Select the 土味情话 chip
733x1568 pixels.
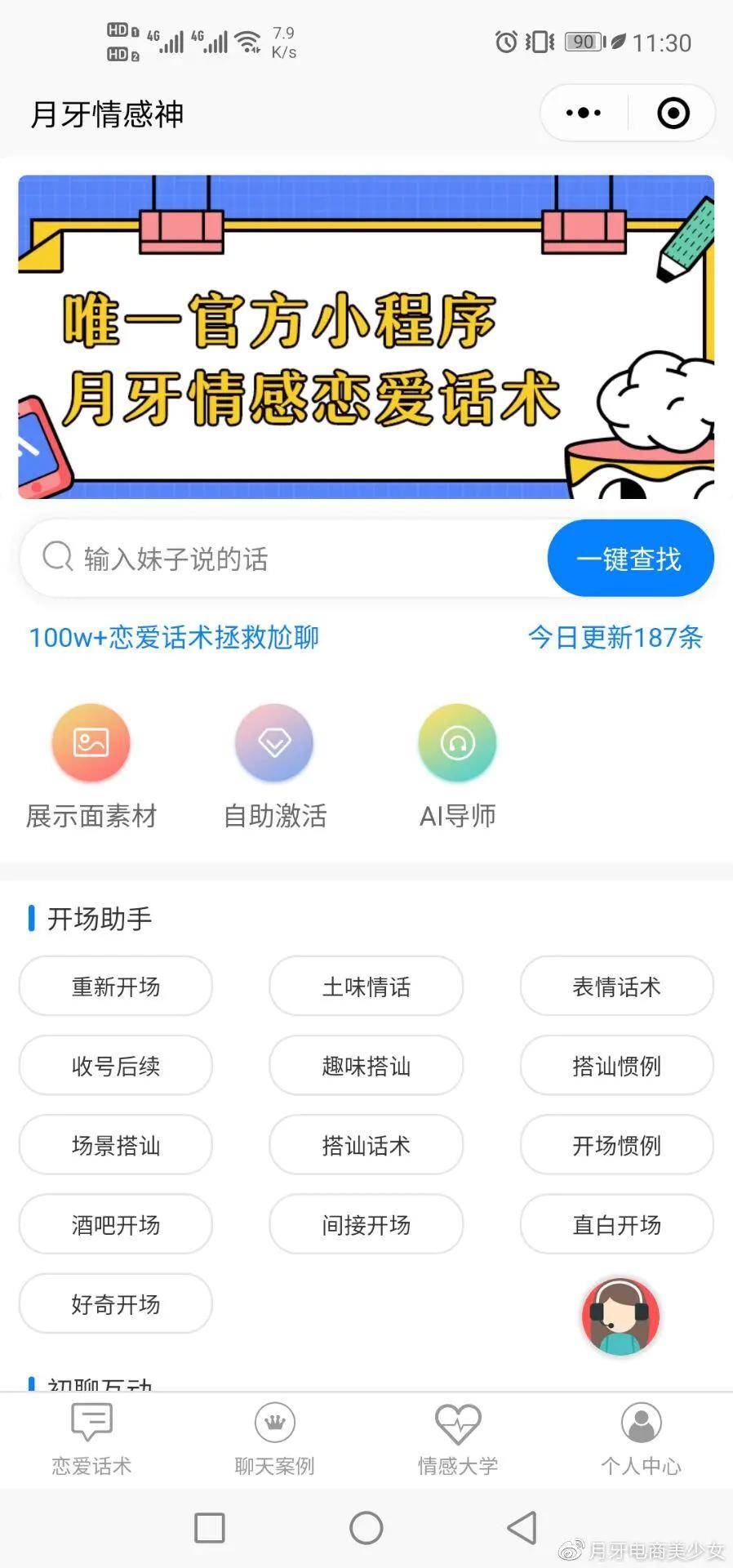pos(366,987)
